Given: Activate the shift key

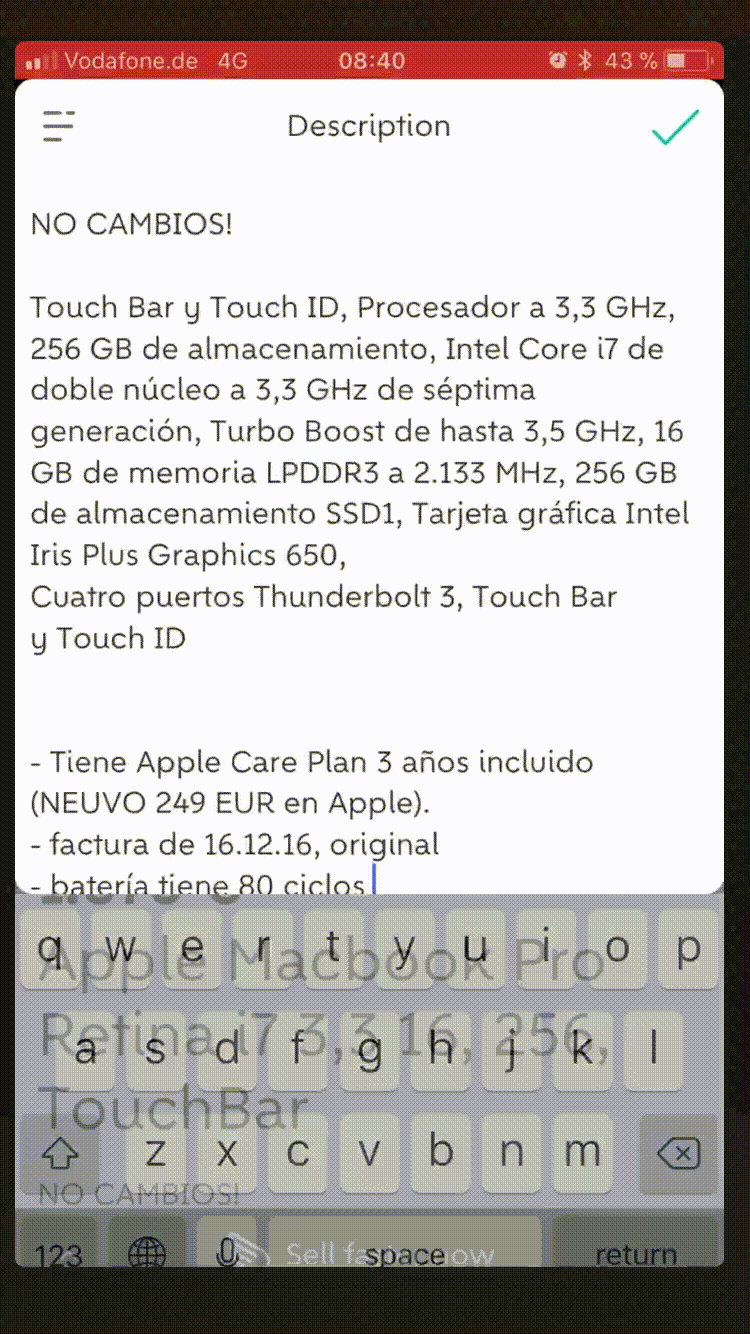Looking at the screenshot, I should (59, 1155).
